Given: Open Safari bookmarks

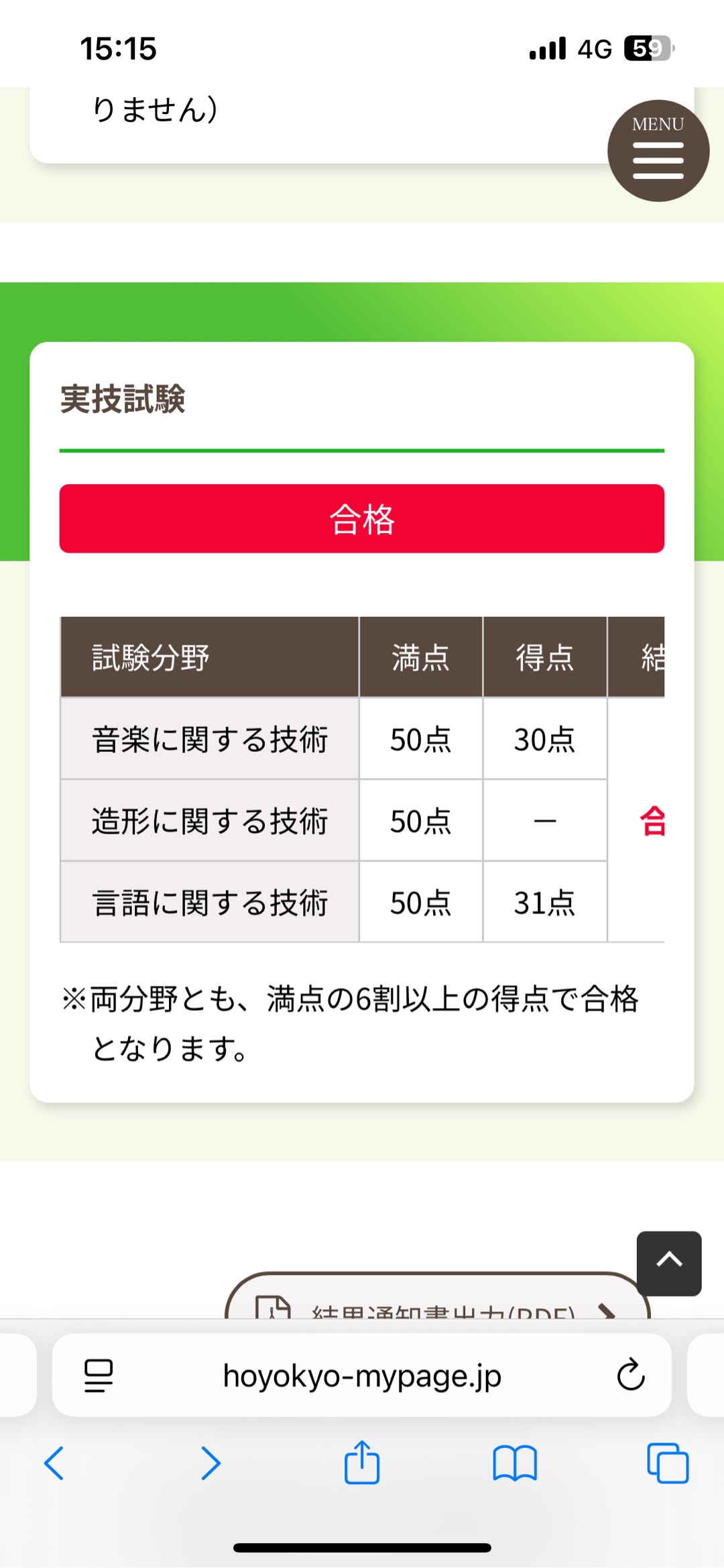Looking at the screenshot, I should click(x=514, y=1463).
